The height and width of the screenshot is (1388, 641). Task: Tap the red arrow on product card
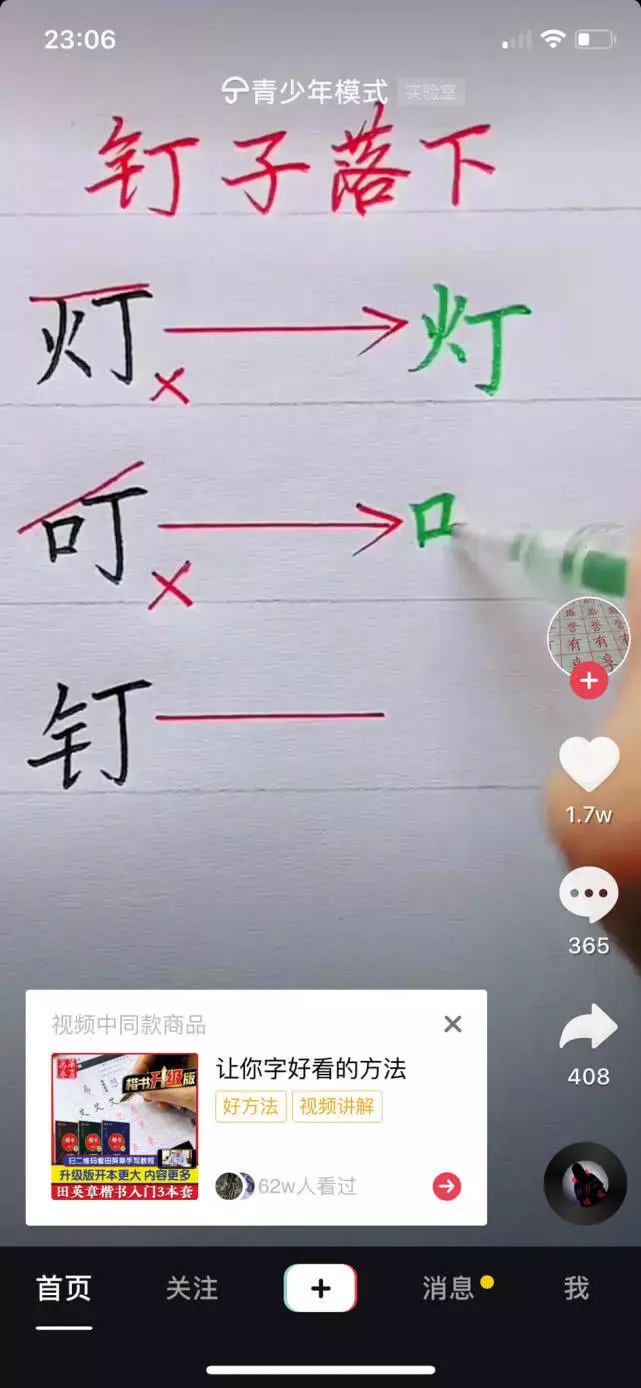pos(446,1186)
